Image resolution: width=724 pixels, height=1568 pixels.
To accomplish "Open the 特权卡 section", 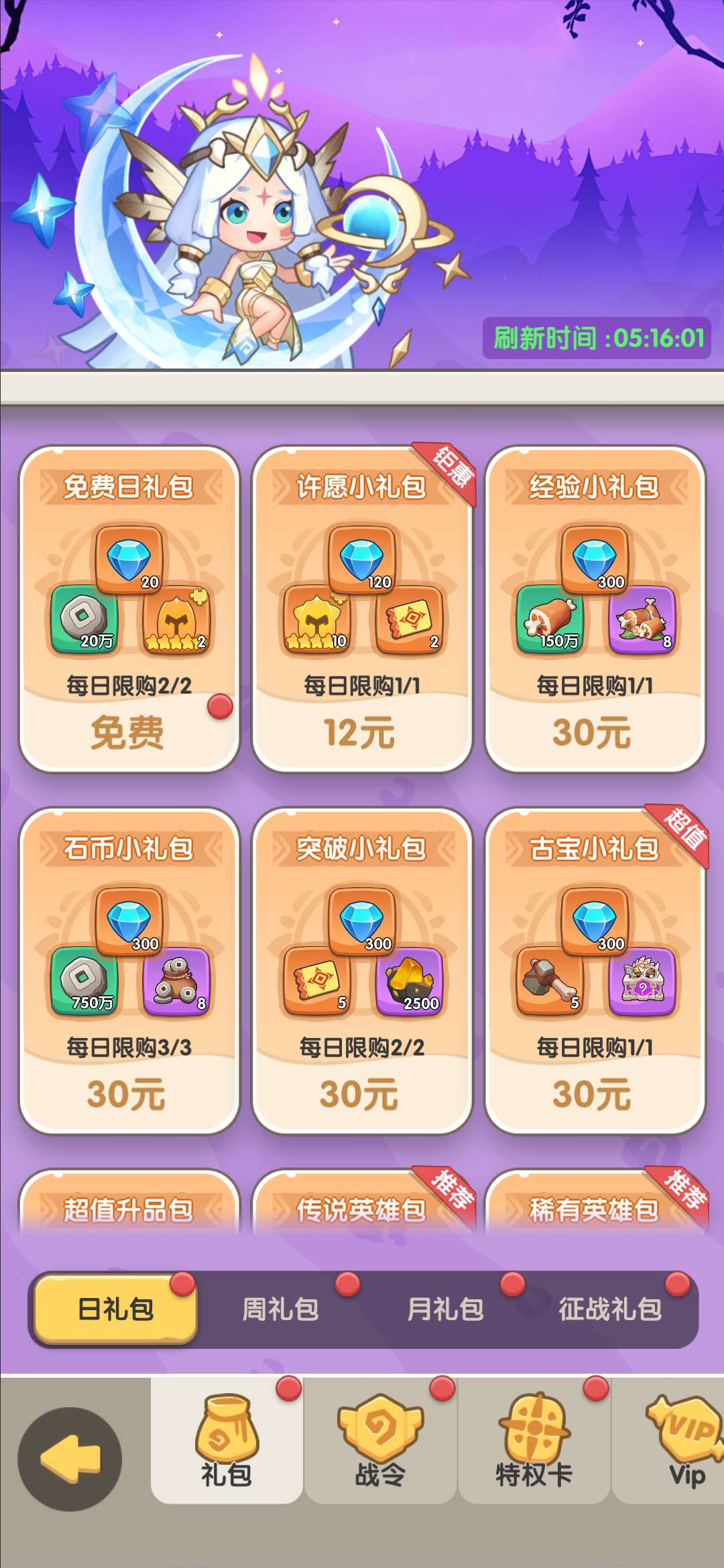I will point(534,1441).
